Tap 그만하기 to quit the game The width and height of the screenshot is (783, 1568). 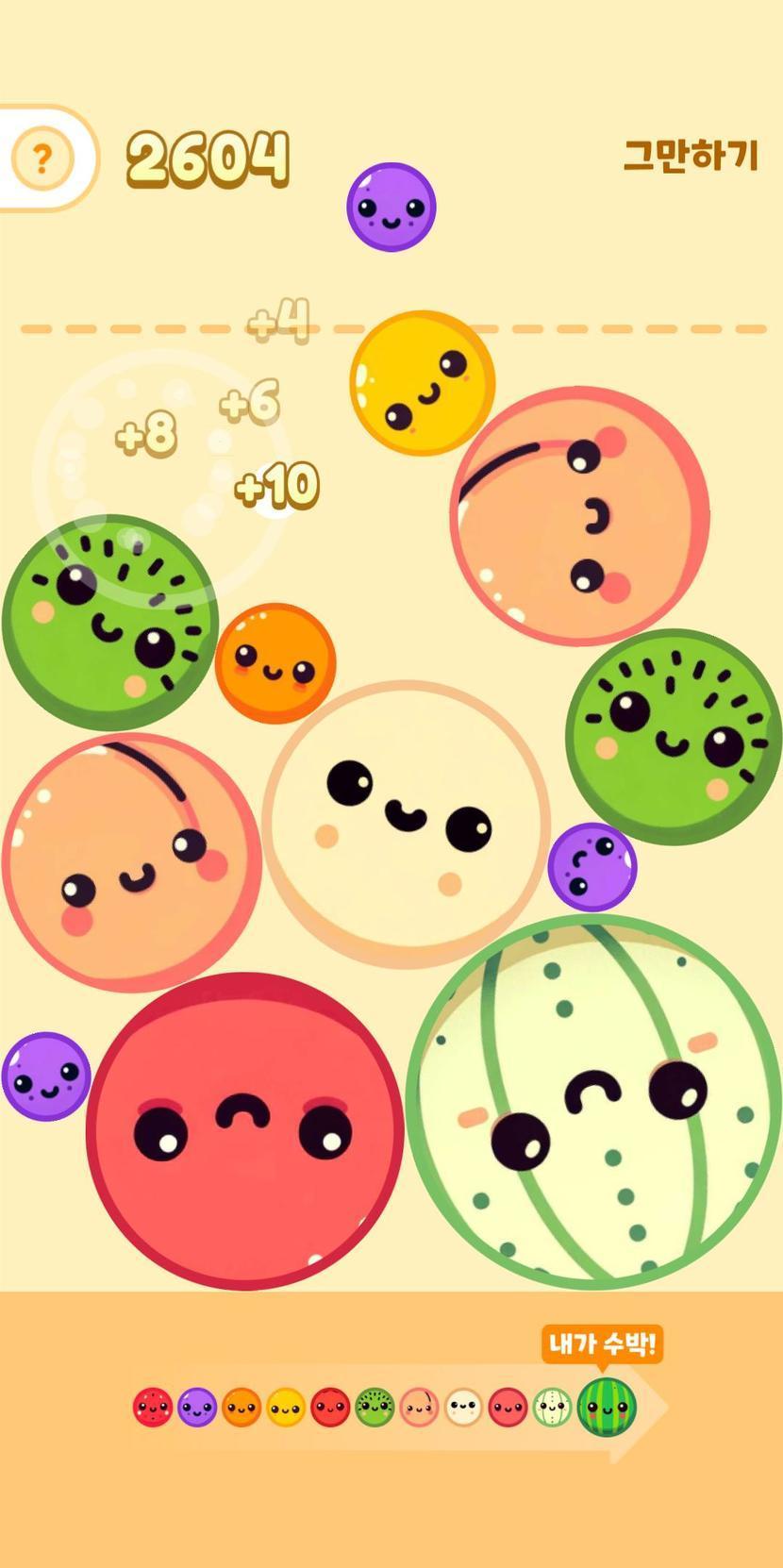pyautogui.click(x=691, y=156)
